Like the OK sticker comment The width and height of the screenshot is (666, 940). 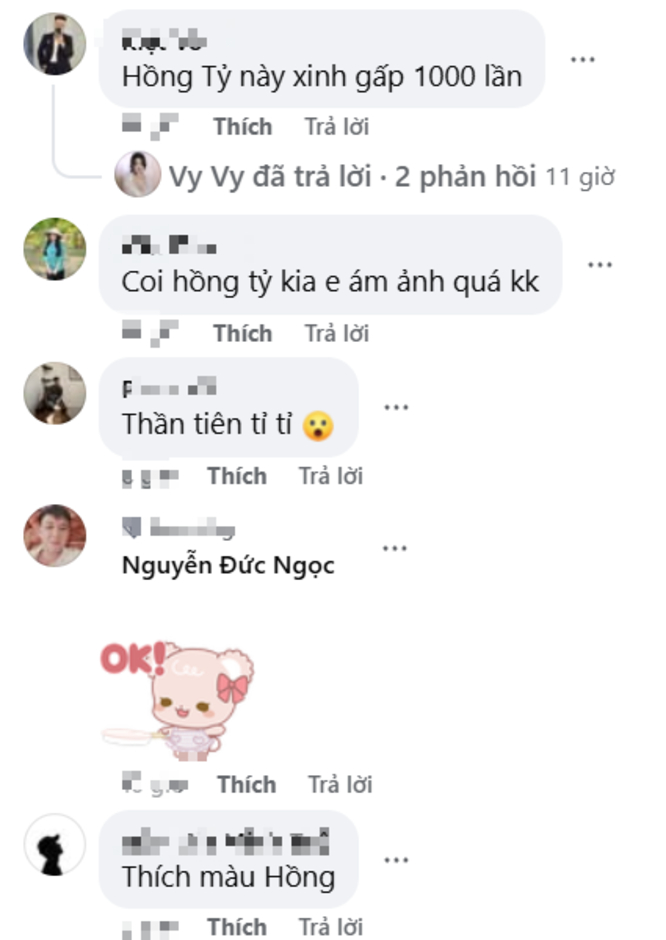[x=246, y=784]
